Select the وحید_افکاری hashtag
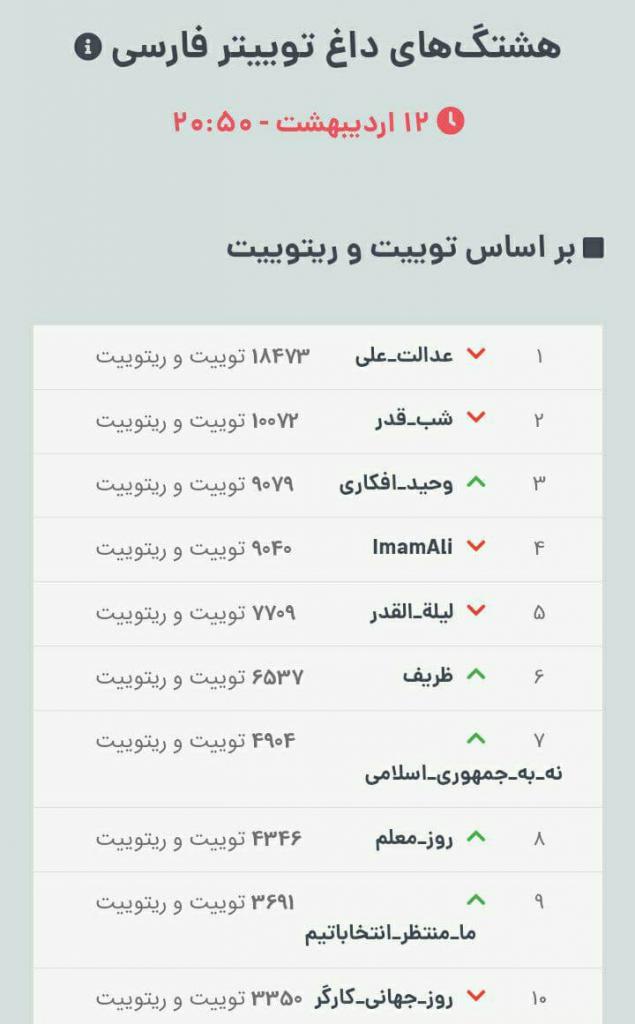635x1024 pixels. click(x=396, y=484)
